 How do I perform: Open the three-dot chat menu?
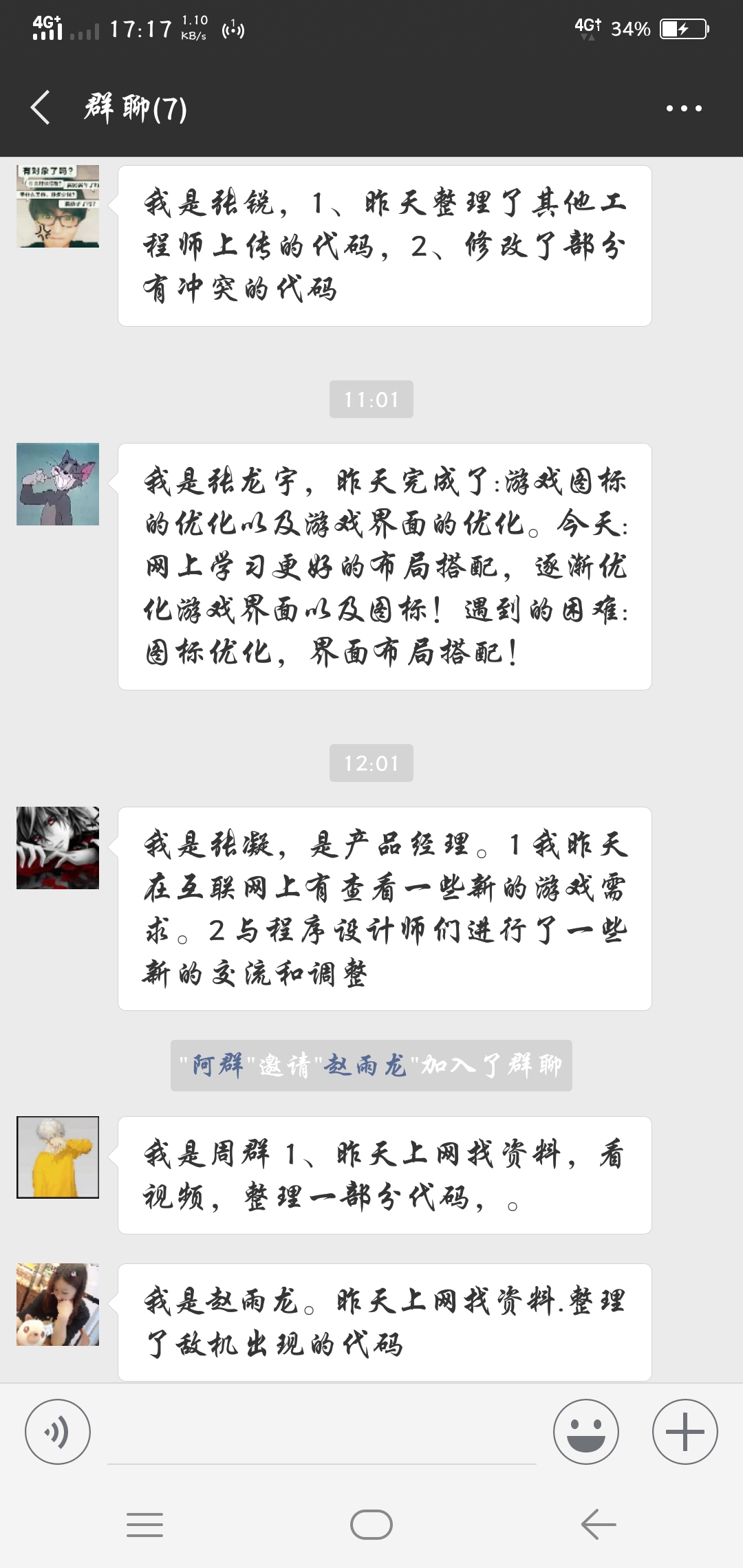coord(684,108)
